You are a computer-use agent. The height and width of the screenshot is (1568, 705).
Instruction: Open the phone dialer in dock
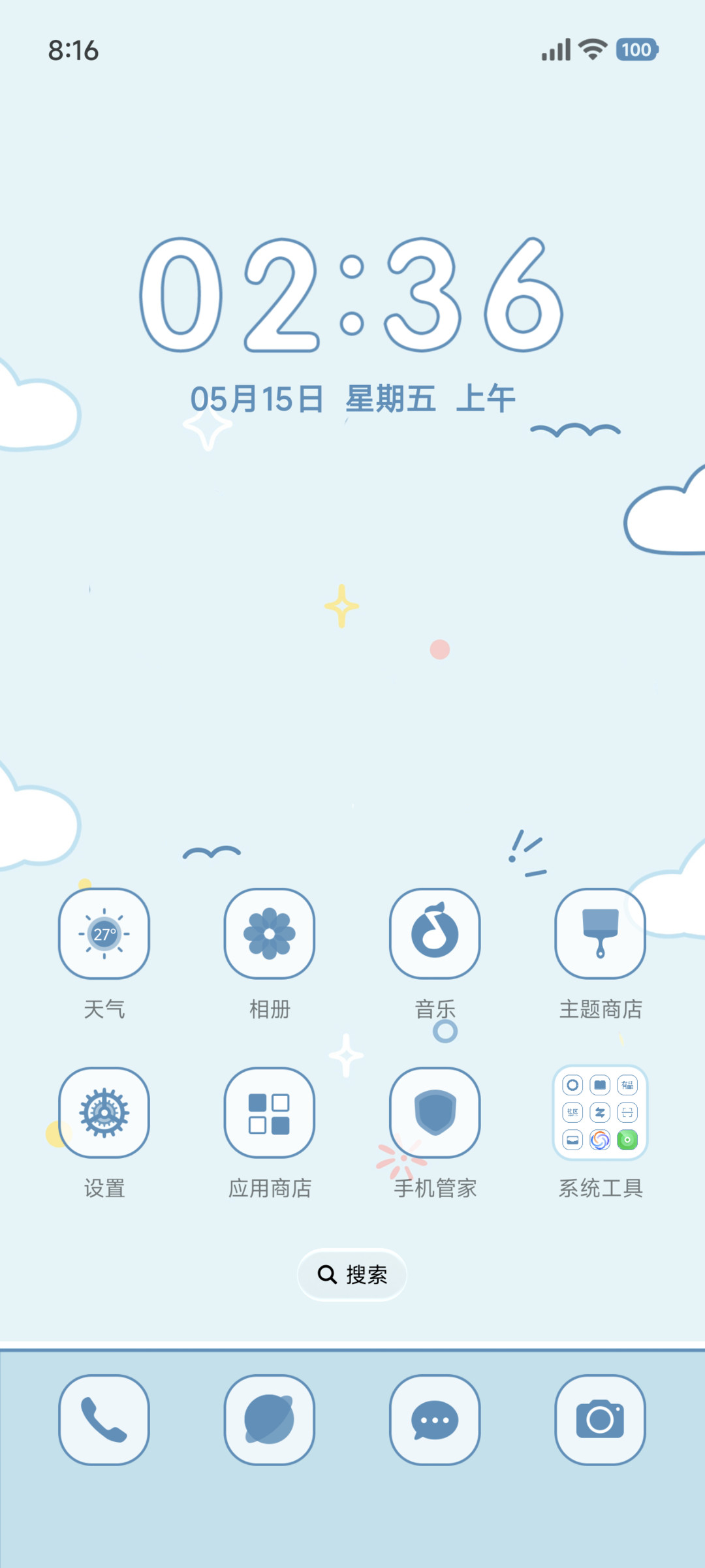104,1420
